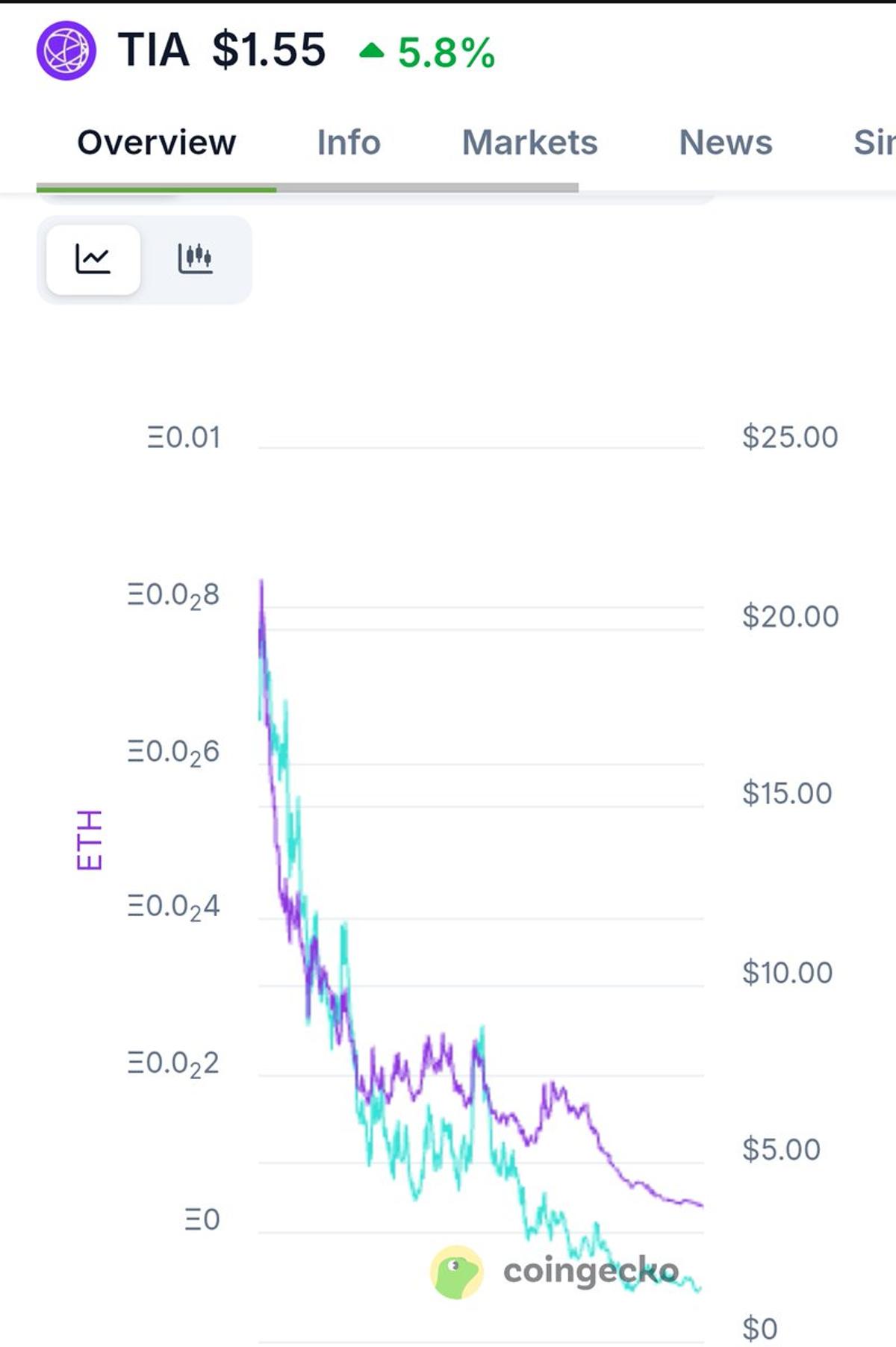Open the News tab

[x=725, y=143]
